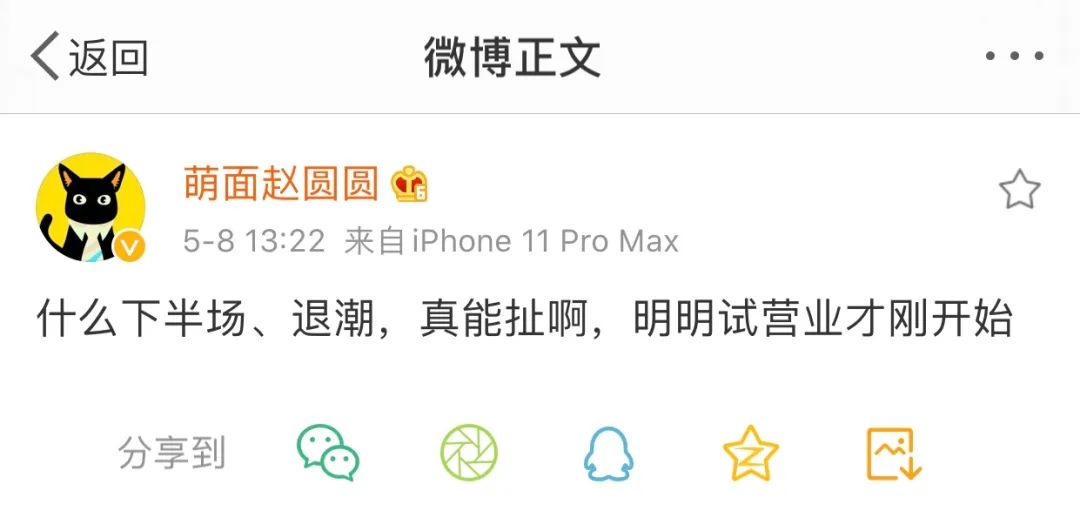Open the 萌面赵圆圆 username link

coord(281,184)
